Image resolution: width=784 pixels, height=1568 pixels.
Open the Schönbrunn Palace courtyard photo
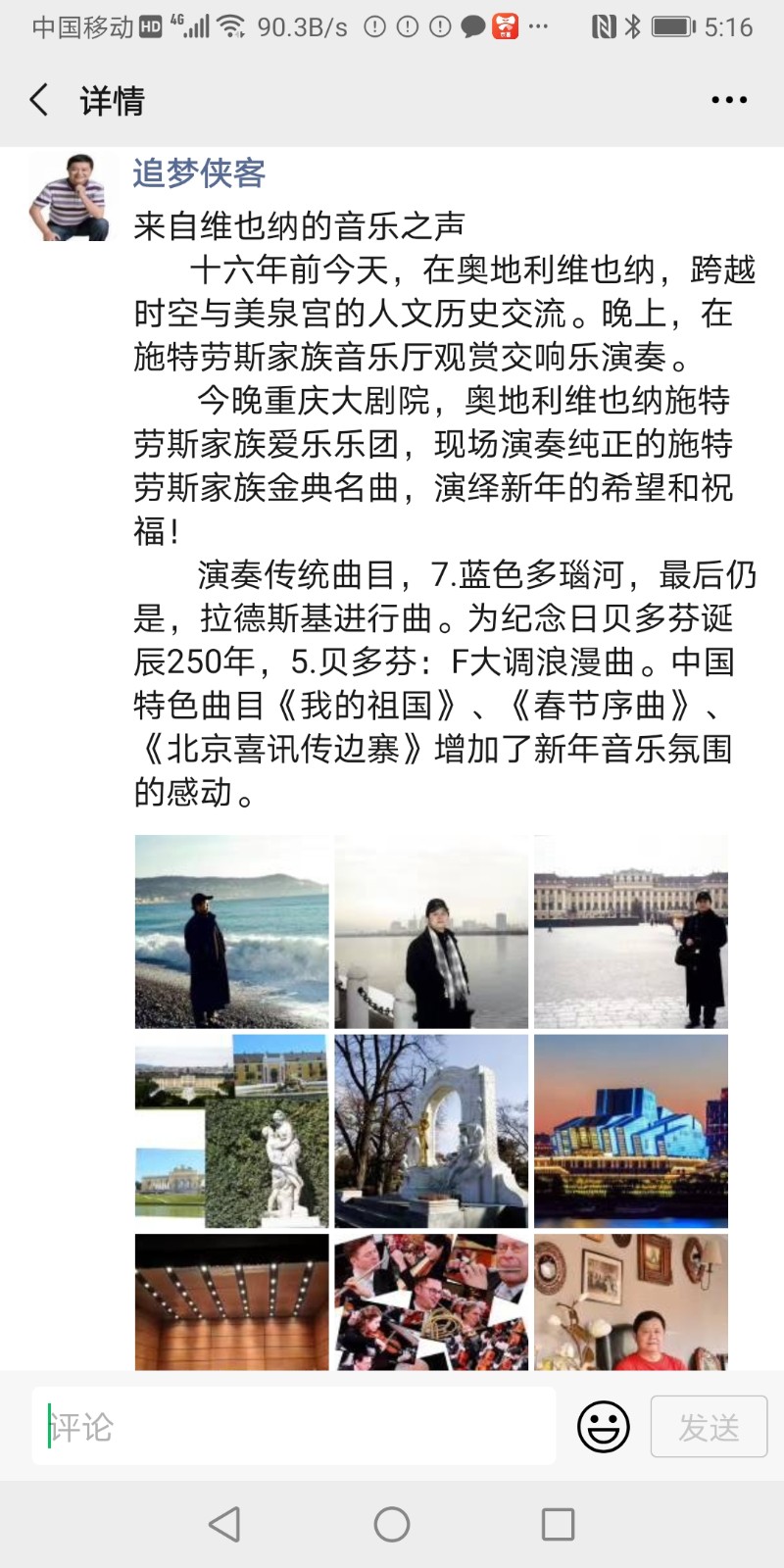[x=631, y=932]
